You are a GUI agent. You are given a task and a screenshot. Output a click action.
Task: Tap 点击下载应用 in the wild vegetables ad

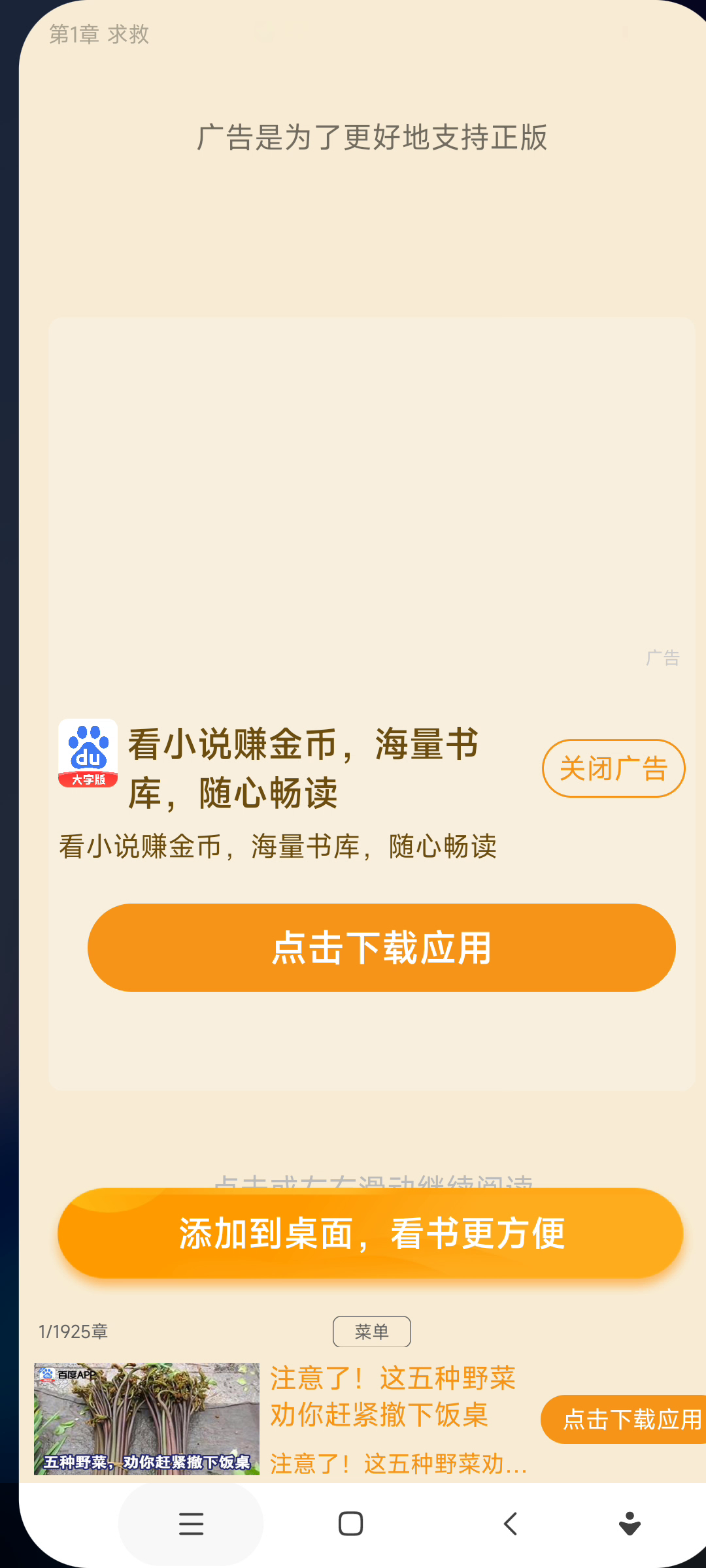[x=624, y=1419]
